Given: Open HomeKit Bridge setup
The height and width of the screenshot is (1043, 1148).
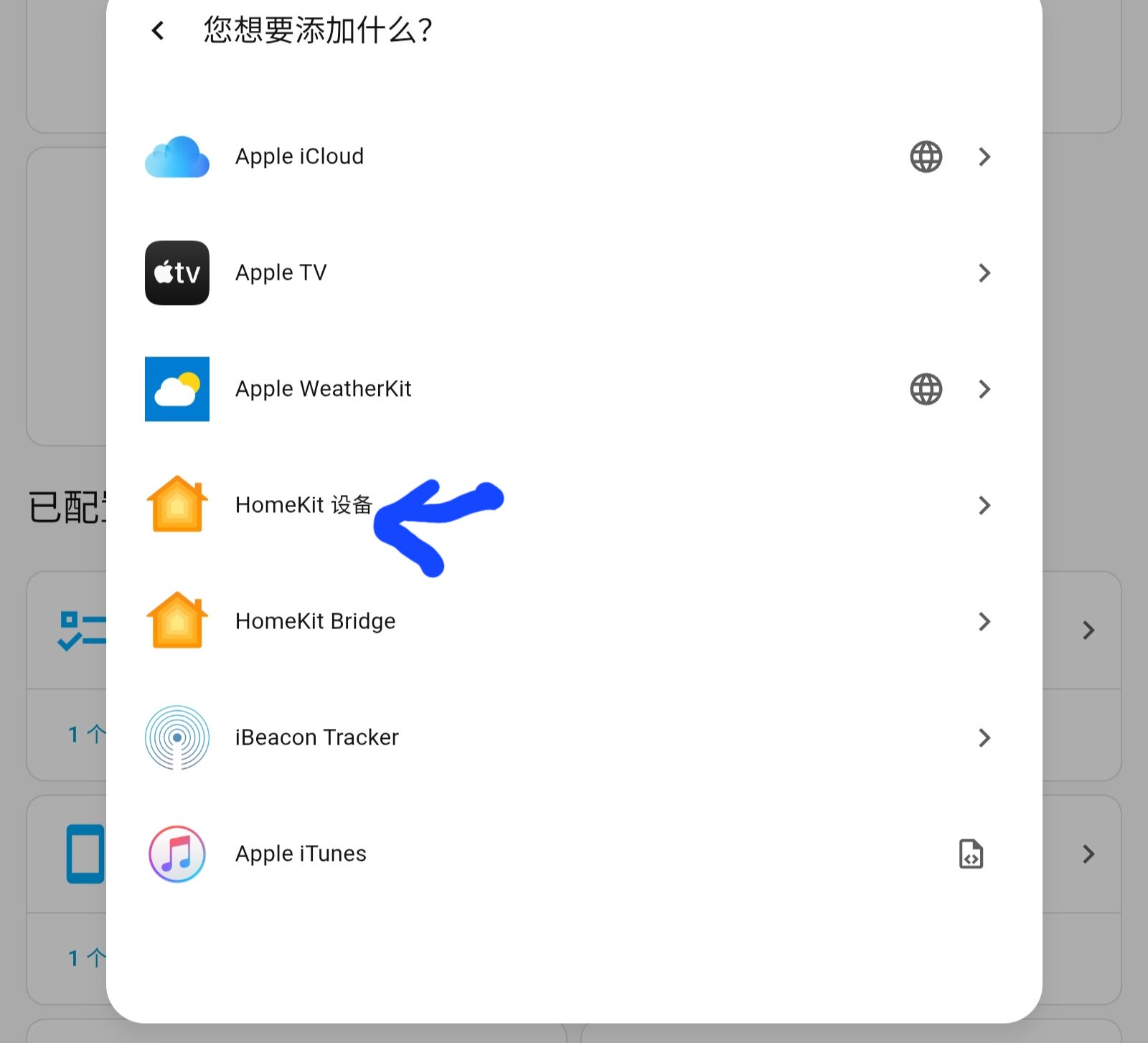Looking at the screenshot, I should 315,621.
